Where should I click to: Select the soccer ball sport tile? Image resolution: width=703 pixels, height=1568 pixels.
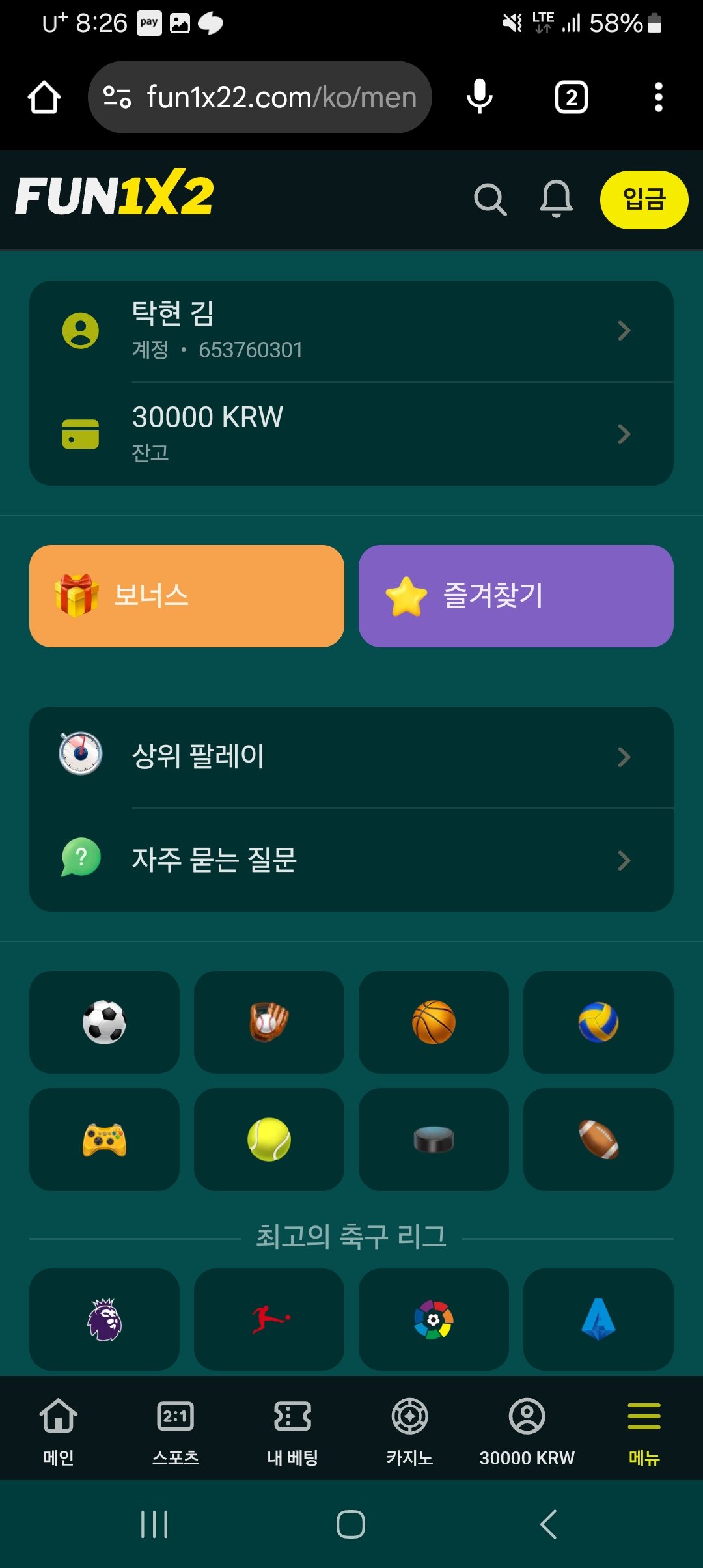pos(104,1022)
